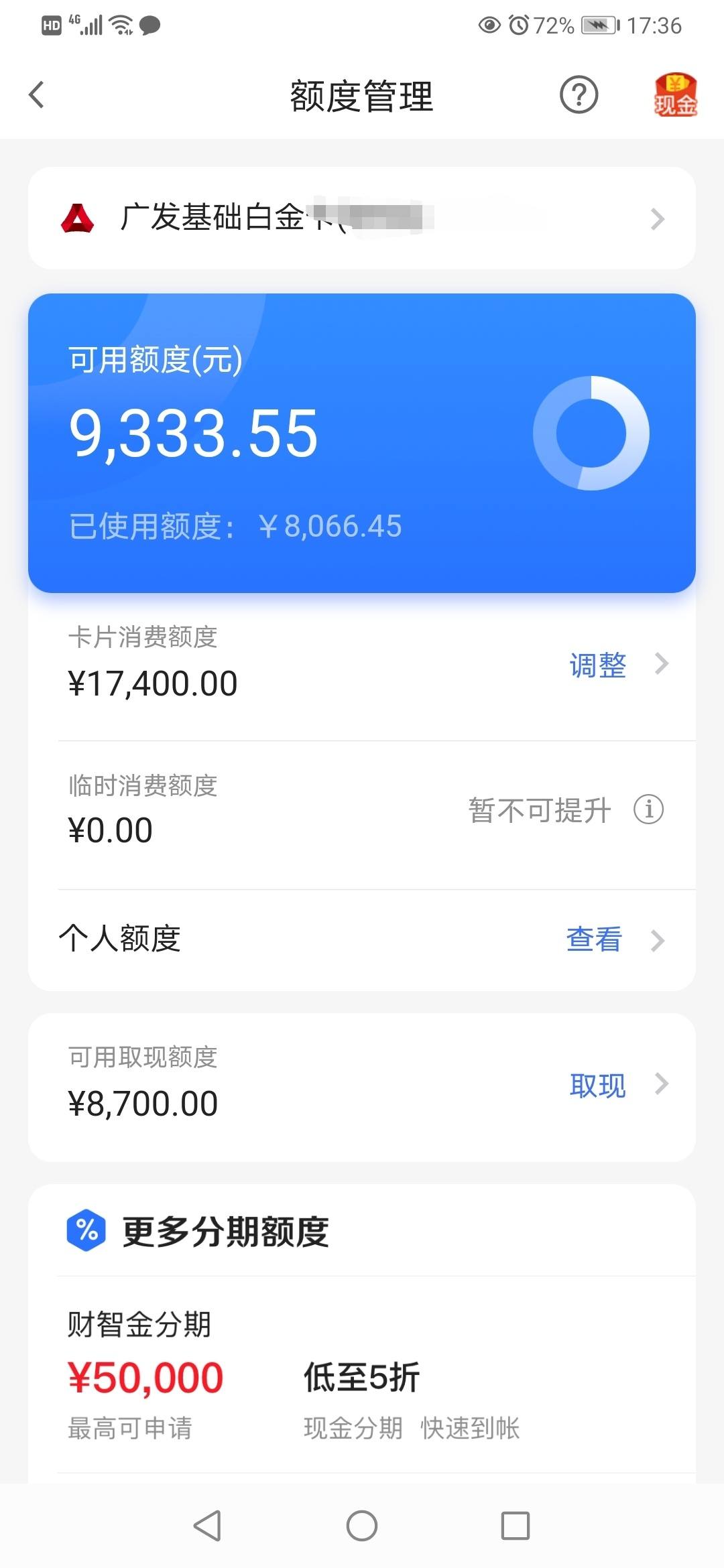Show info about 暂不可提升 temporary limit

pyautogui.click(x=648, y=809)
